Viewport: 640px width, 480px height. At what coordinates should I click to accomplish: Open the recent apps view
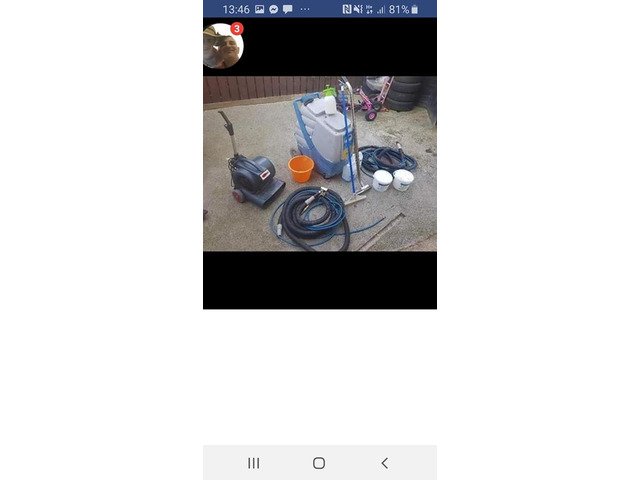(x=254, y=463)
